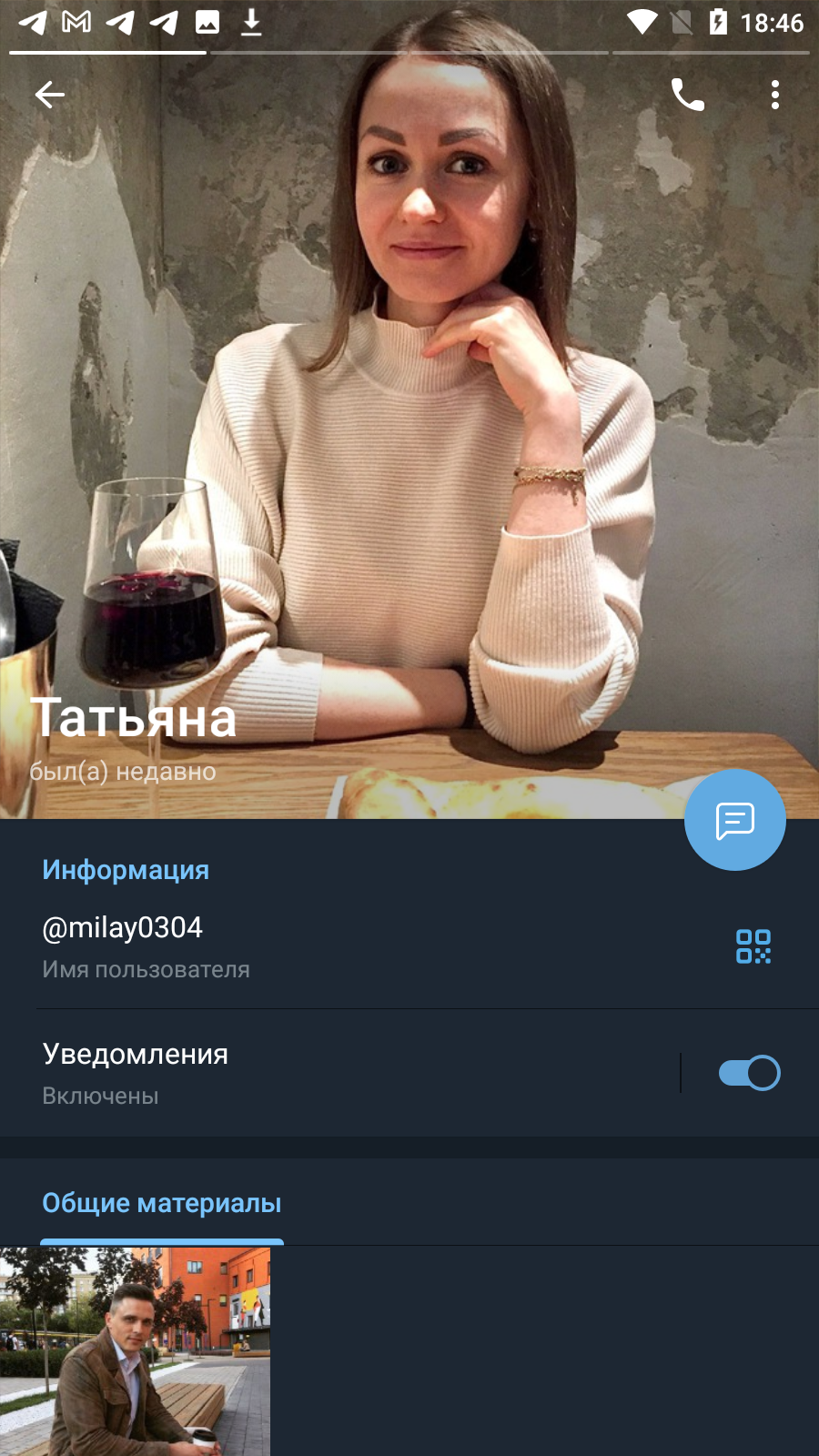Open chat via the message button
Viewport: 819px width, 1456px height.
click(735, 820)
